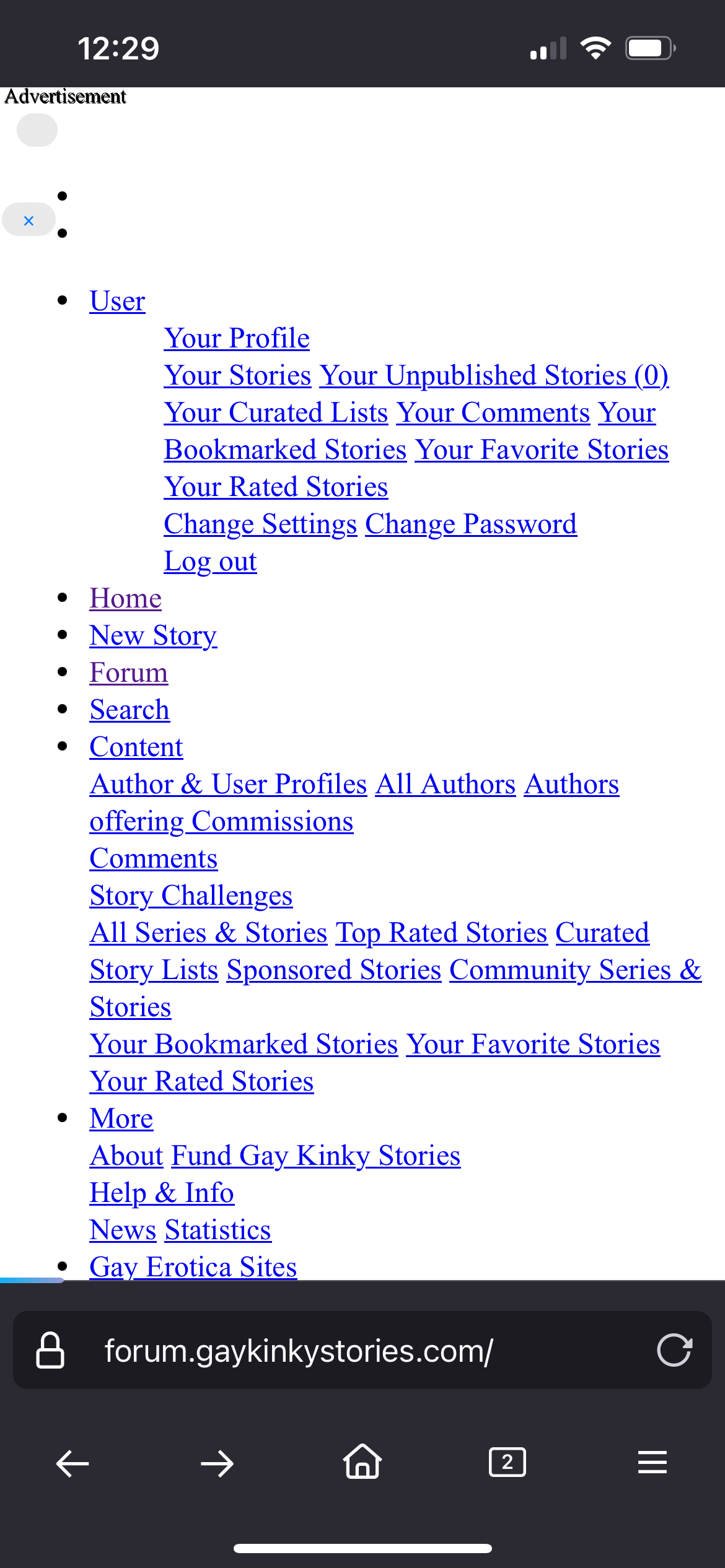View Your Unpublished Stories (0)
Image resolution: width=725 pixels, height=1568 pixels.
click(494, 375)
